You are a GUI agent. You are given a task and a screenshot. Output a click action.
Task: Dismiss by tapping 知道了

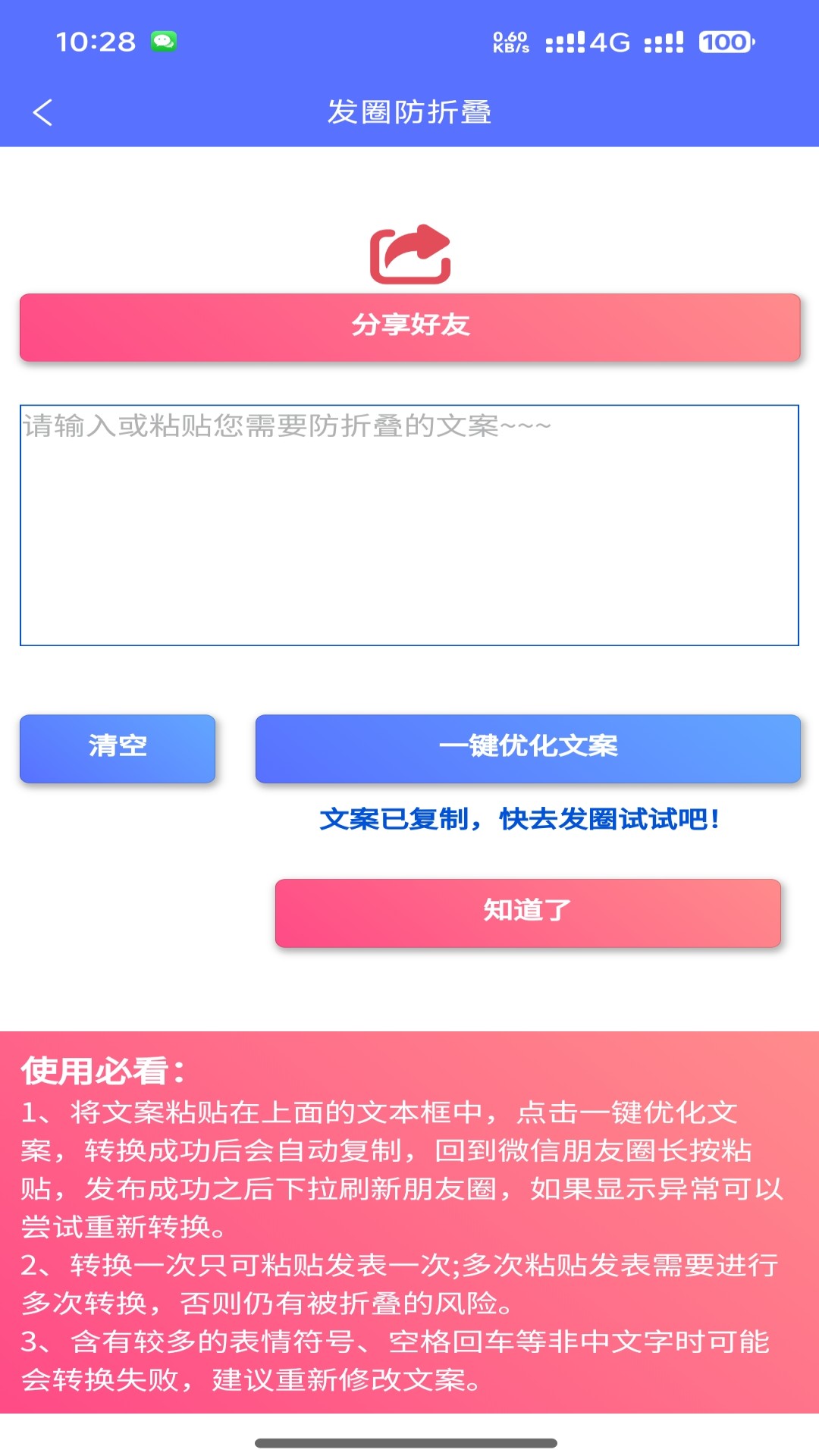coord(528,914)
